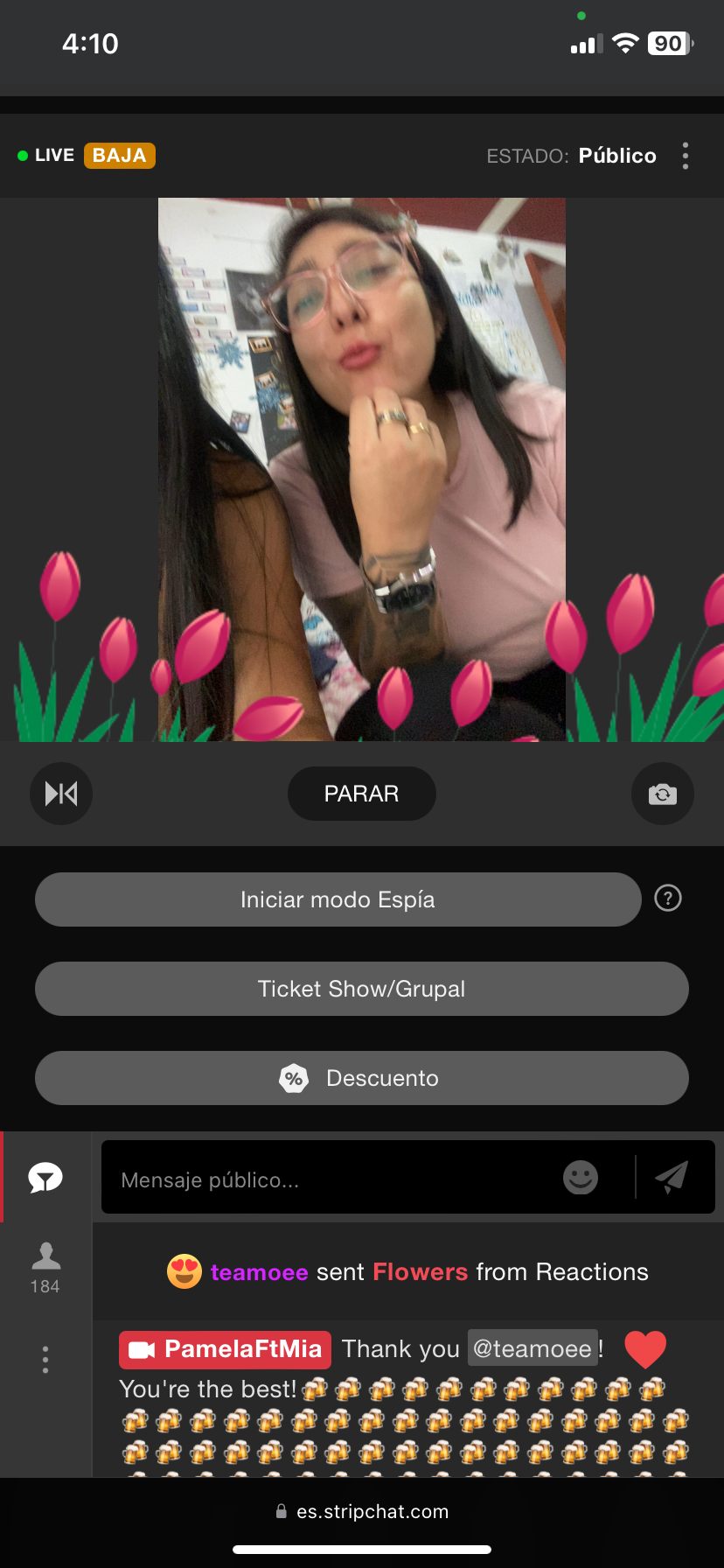Open Ticket Show/Grupal
The image size is (724, 1568).
(x=361, y=989)
